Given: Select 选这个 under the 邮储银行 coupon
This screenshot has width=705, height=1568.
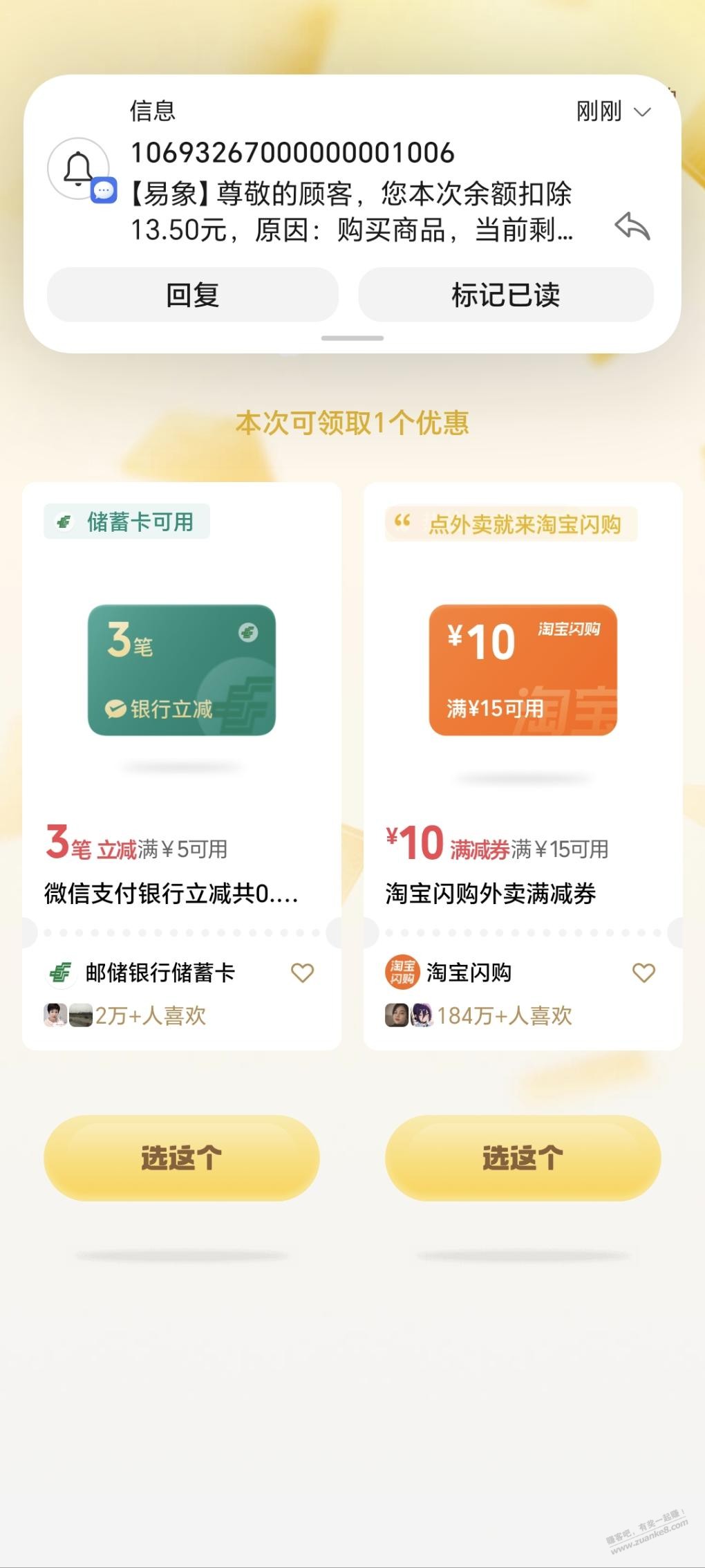Looking at the screenshot, I should (181, 1157).
